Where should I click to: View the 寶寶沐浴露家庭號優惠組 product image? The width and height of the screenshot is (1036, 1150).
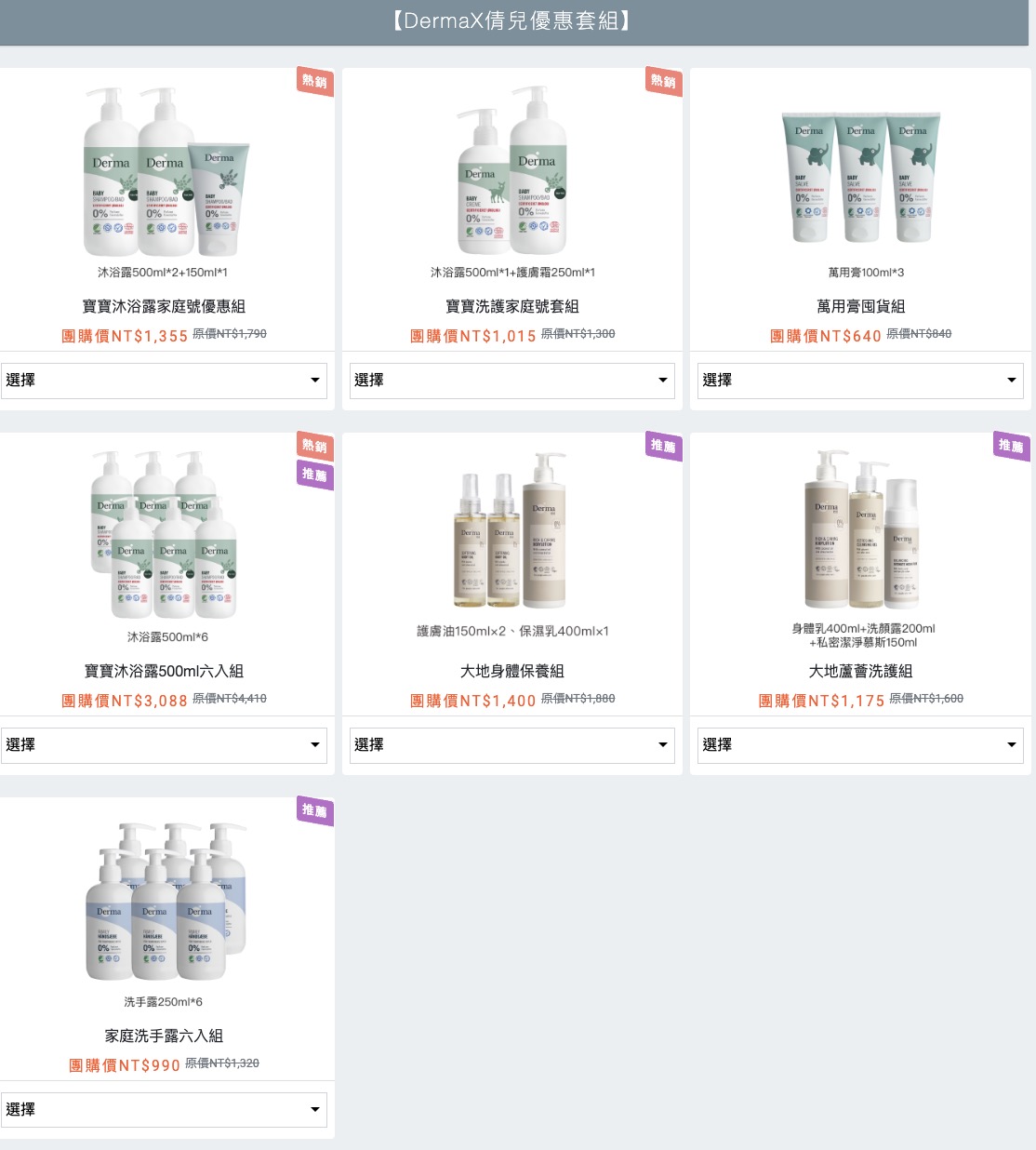pos(166,172)
